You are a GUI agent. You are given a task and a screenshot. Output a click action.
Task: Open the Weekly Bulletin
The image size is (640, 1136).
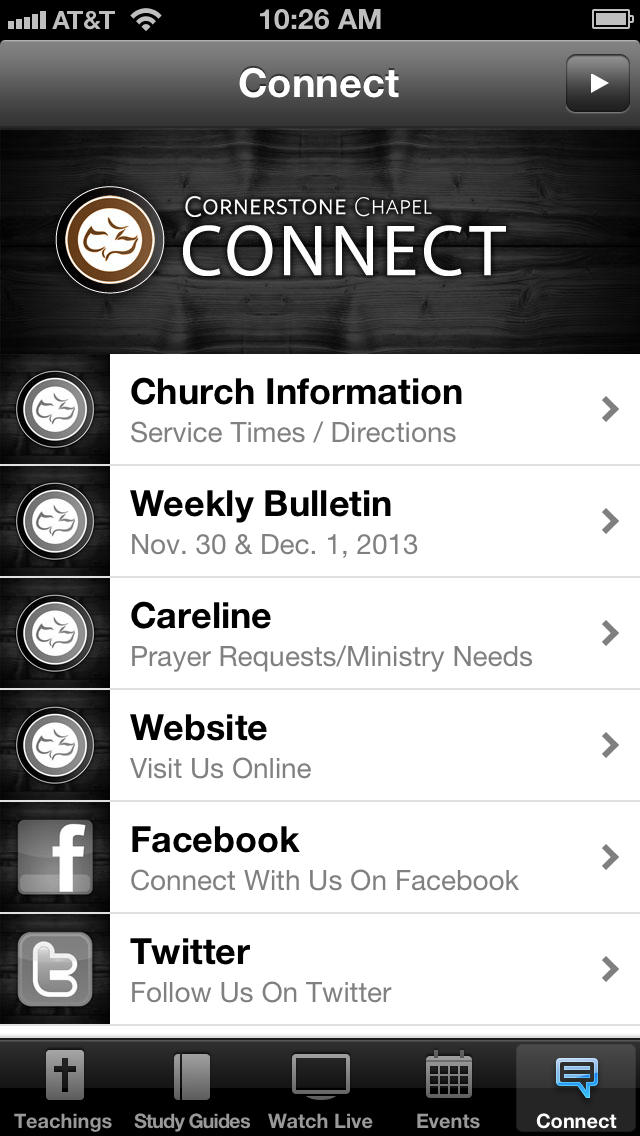(320, 522)
